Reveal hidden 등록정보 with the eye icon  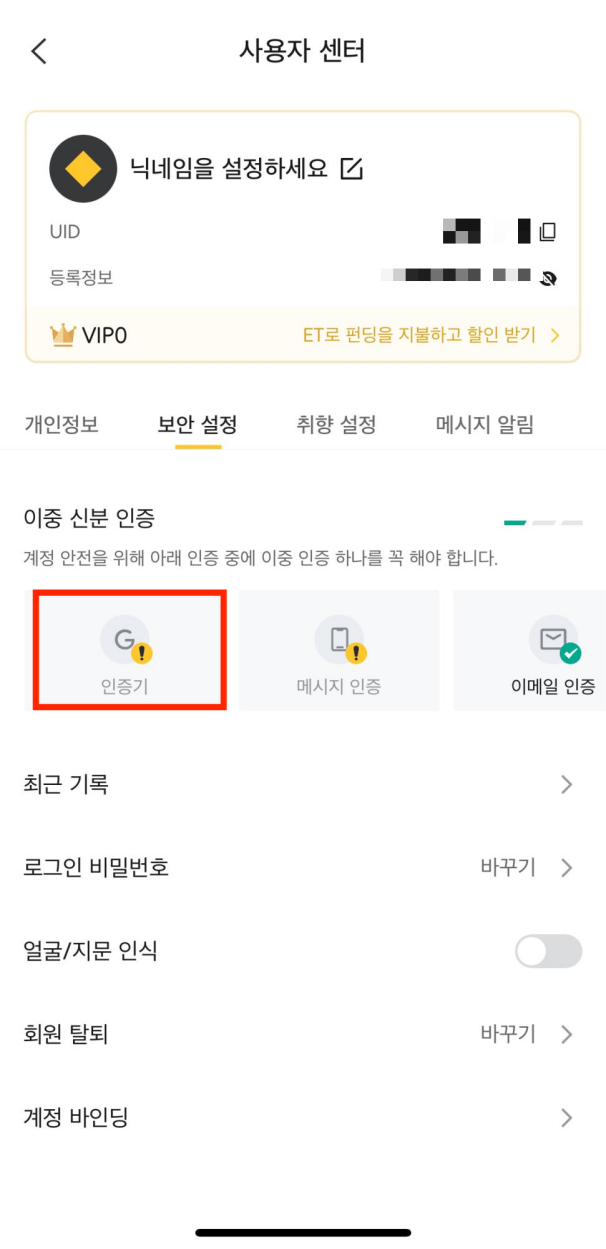547,278
